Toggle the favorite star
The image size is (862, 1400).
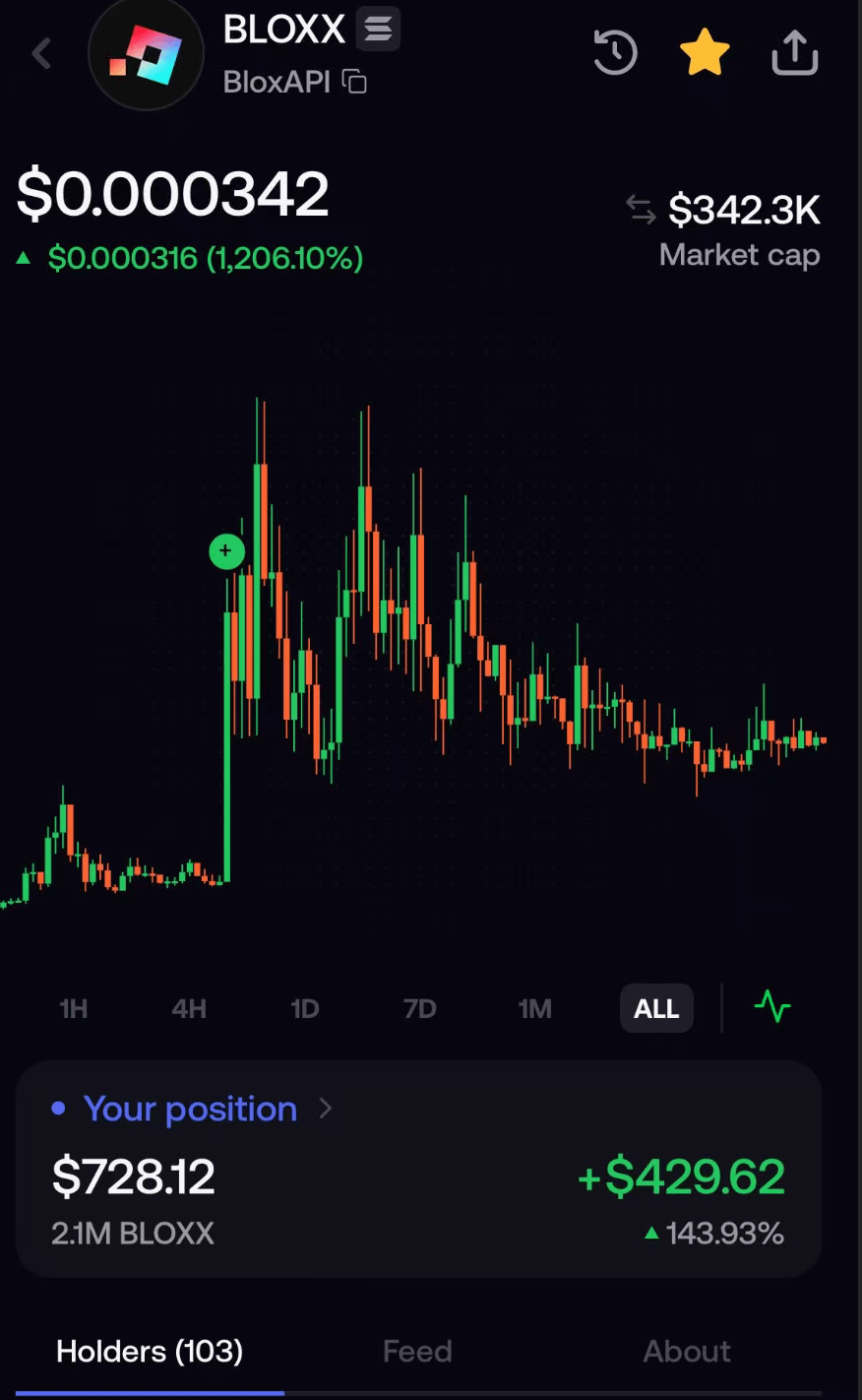click(x=705, y=52)
